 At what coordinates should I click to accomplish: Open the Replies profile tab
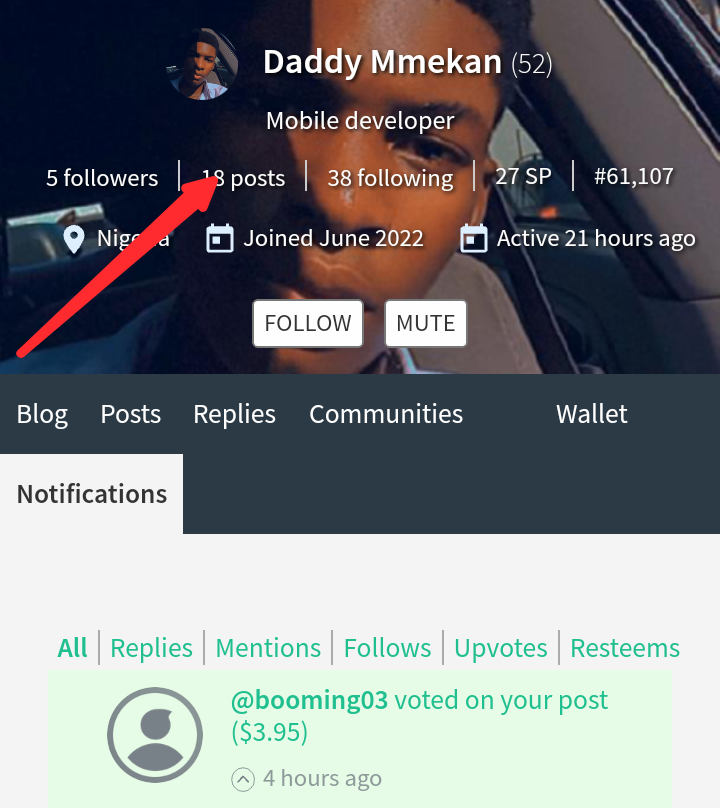tap(234, 414)
